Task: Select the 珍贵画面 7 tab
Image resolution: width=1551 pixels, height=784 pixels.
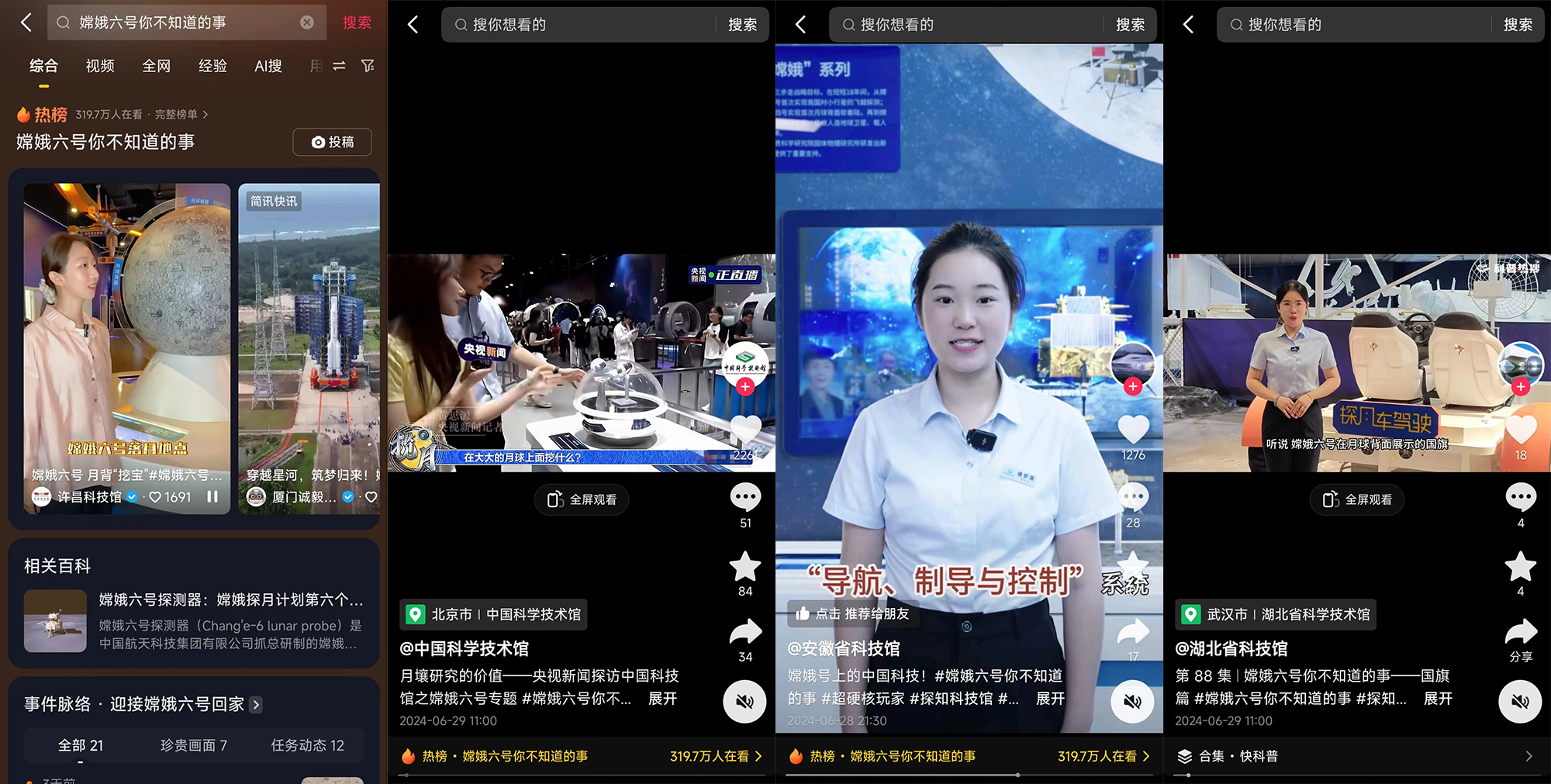Action: pos(193,745)
